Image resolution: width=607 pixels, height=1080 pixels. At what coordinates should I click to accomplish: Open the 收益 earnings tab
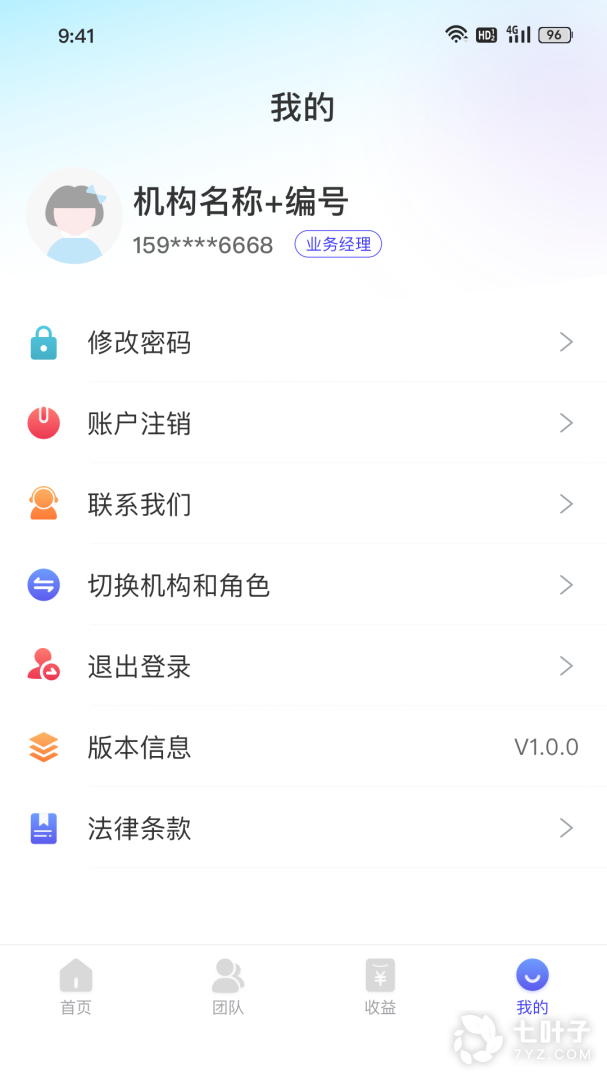(x=380, y=987)
